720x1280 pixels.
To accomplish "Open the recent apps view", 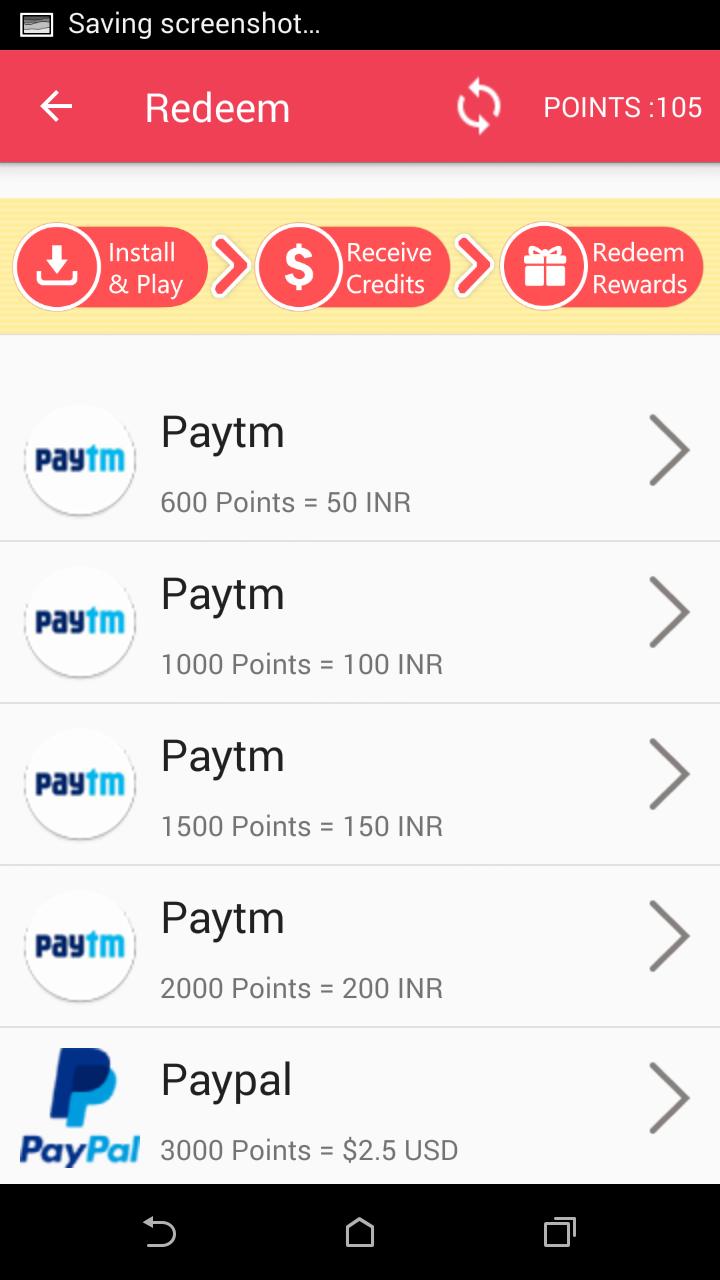I will coord(560,1232).
